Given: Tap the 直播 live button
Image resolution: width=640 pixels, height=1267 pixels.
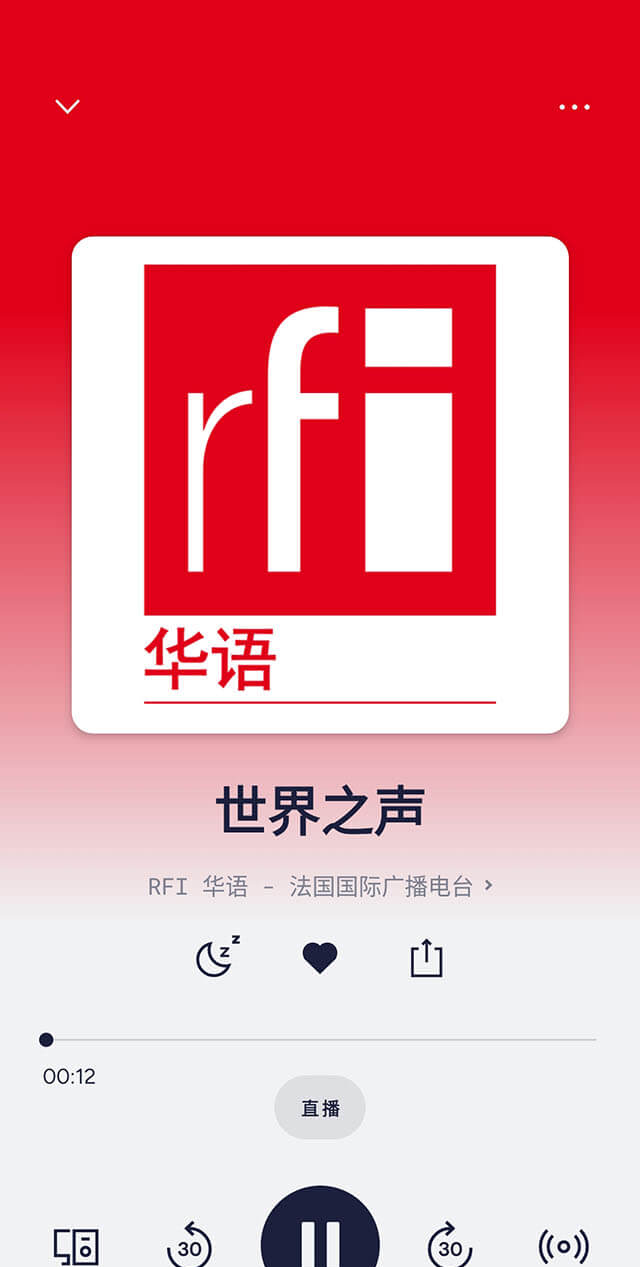Looking at the screenshot, I should pyautogui.click(x=320, y=1107).
